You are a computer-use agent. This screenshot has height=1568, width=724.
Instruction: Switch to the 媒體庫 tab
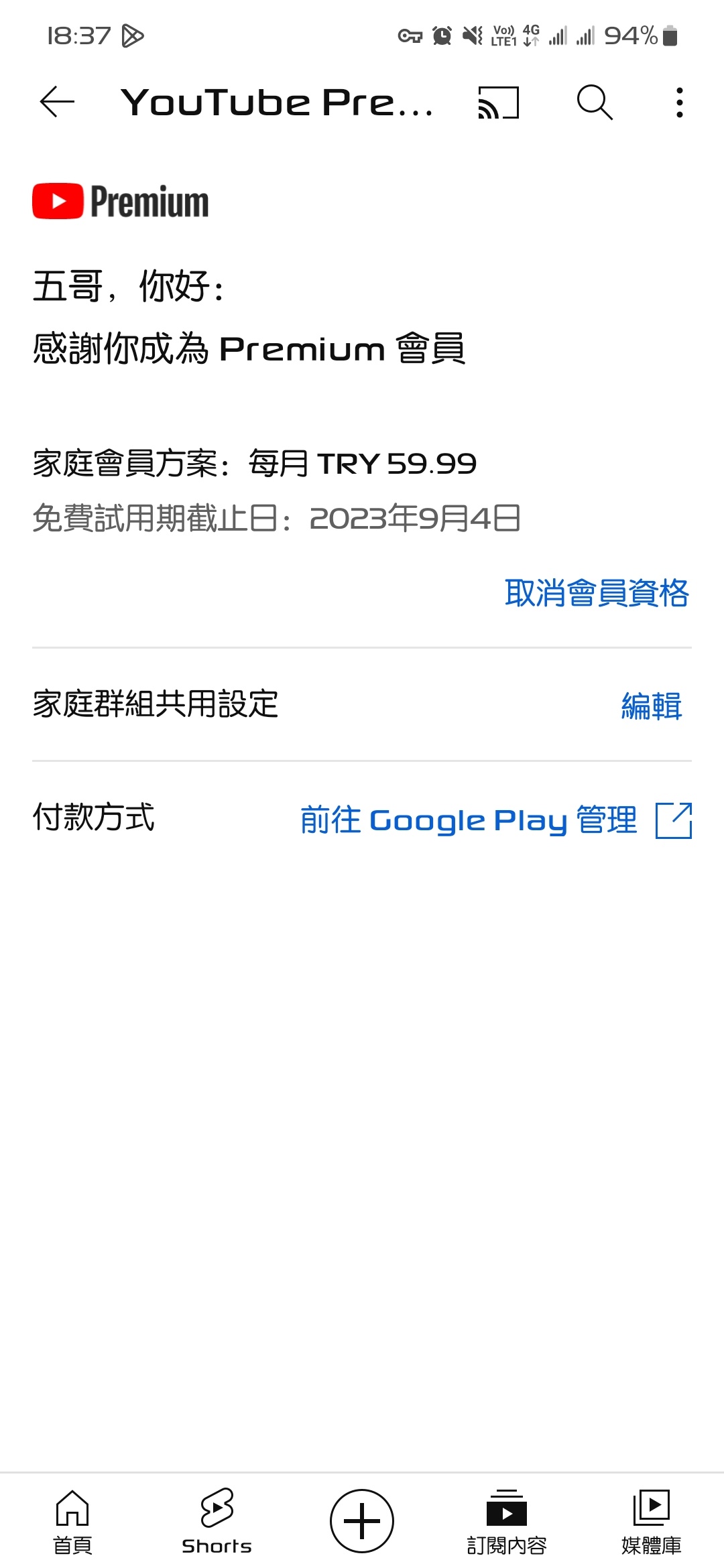pos(651,1521)
